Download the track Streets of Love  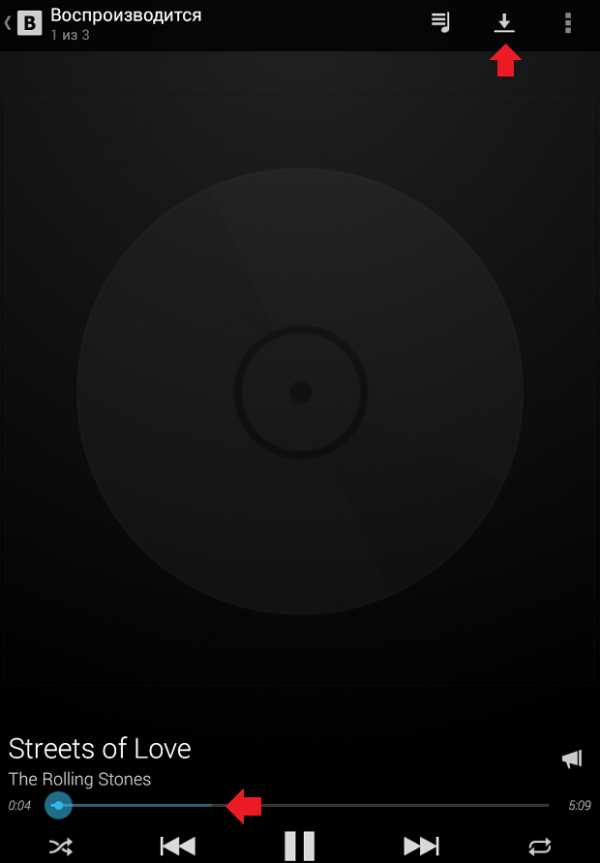[x=504, y=22]
